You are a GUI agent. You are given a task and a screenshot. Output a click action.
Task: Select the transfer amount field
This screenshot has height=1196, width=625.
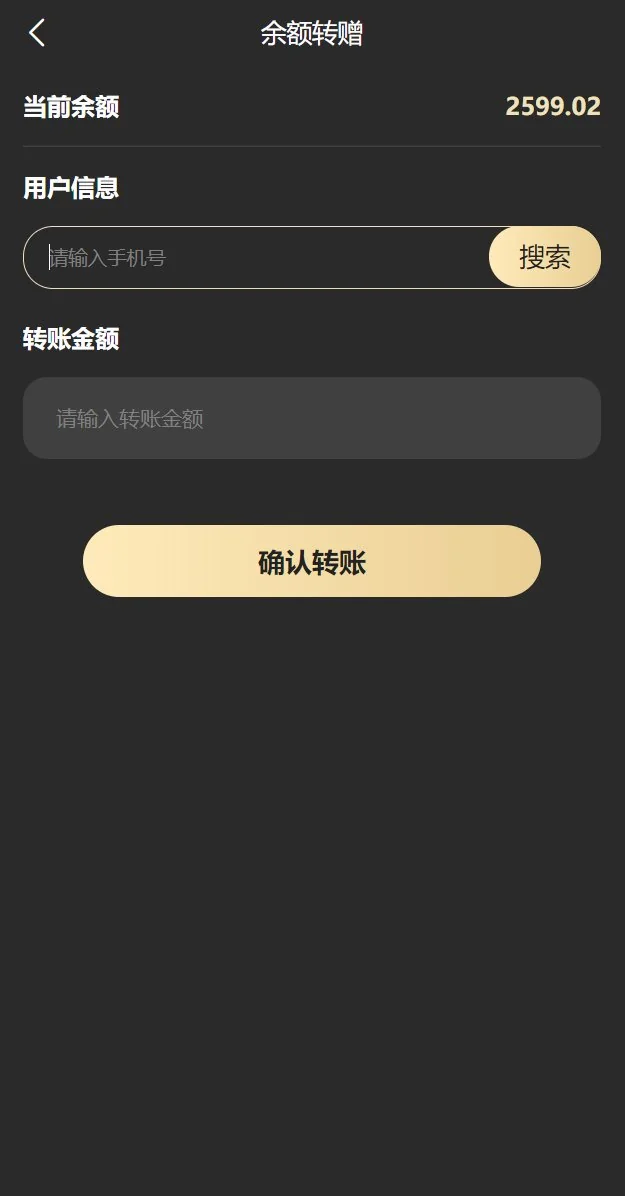(311, 418)
